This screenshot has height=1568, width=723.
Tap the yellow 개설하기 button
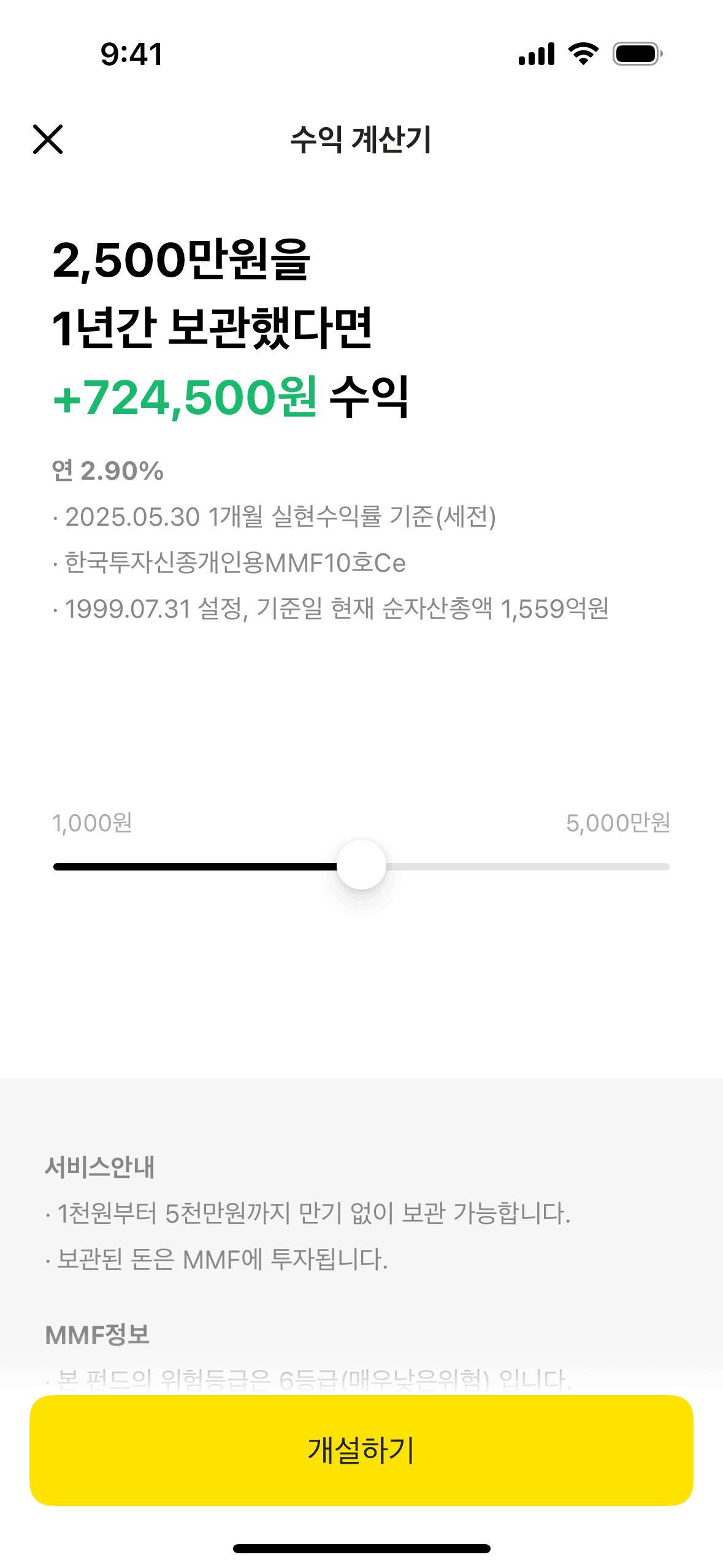(x=361, y=1450)
